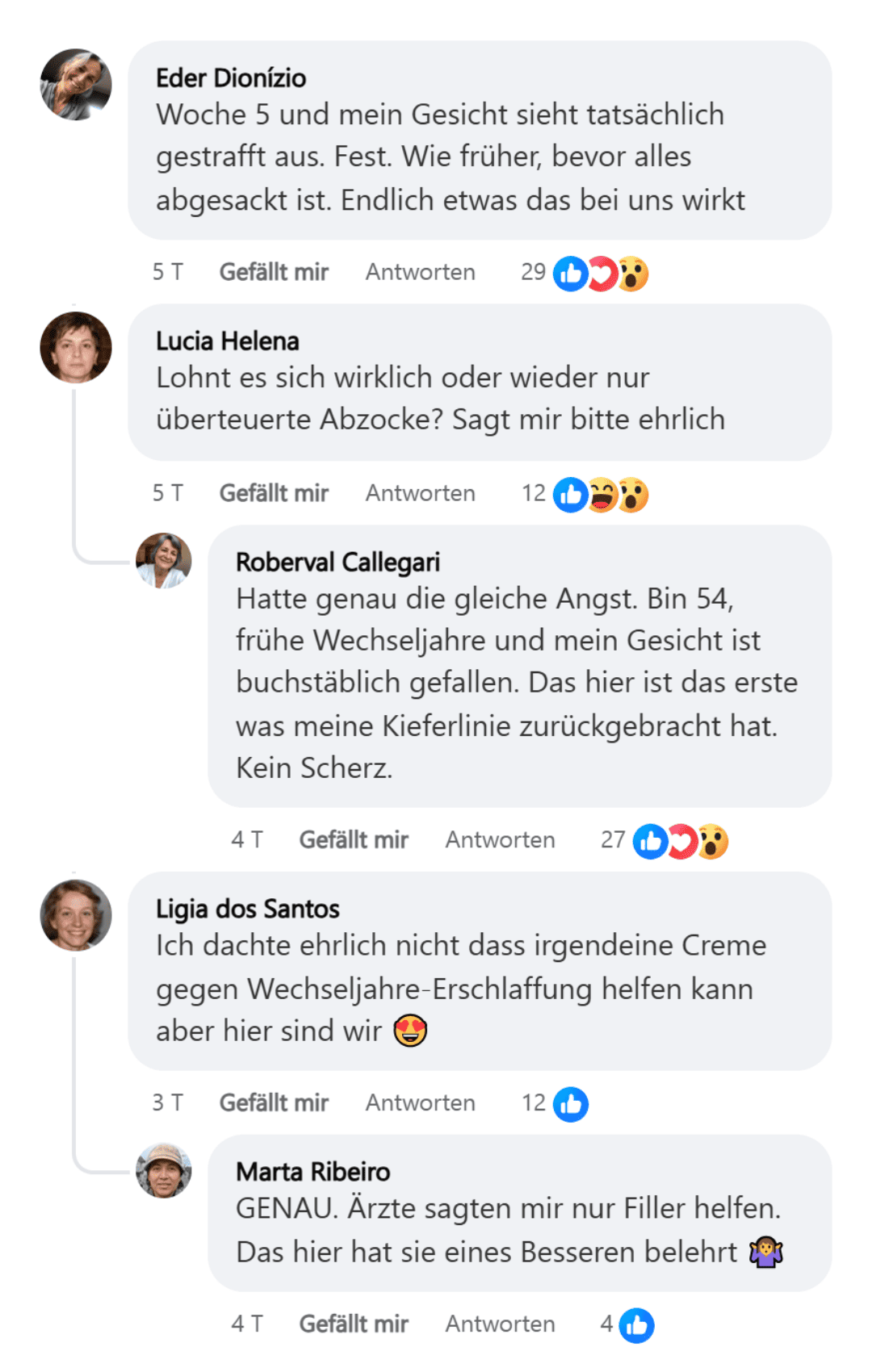Like Marta Ribeiro's reply
Screen dimensions: 872x1372
(x=354, y=1324)
